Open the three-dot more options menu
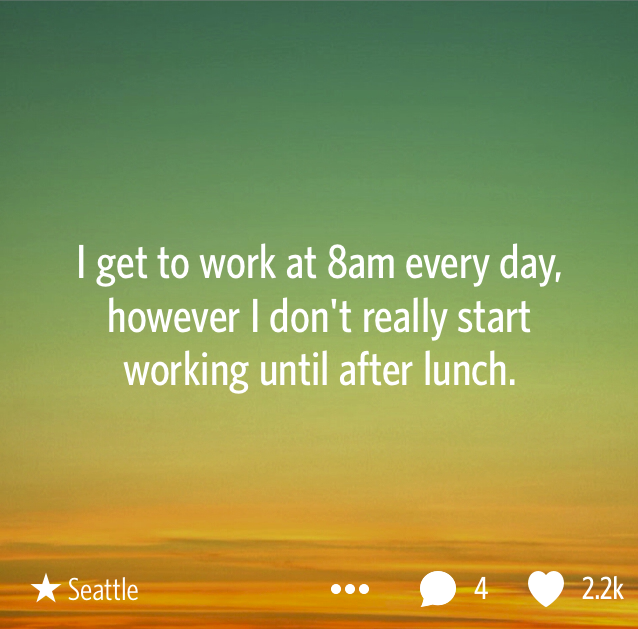 coord(350,590)
